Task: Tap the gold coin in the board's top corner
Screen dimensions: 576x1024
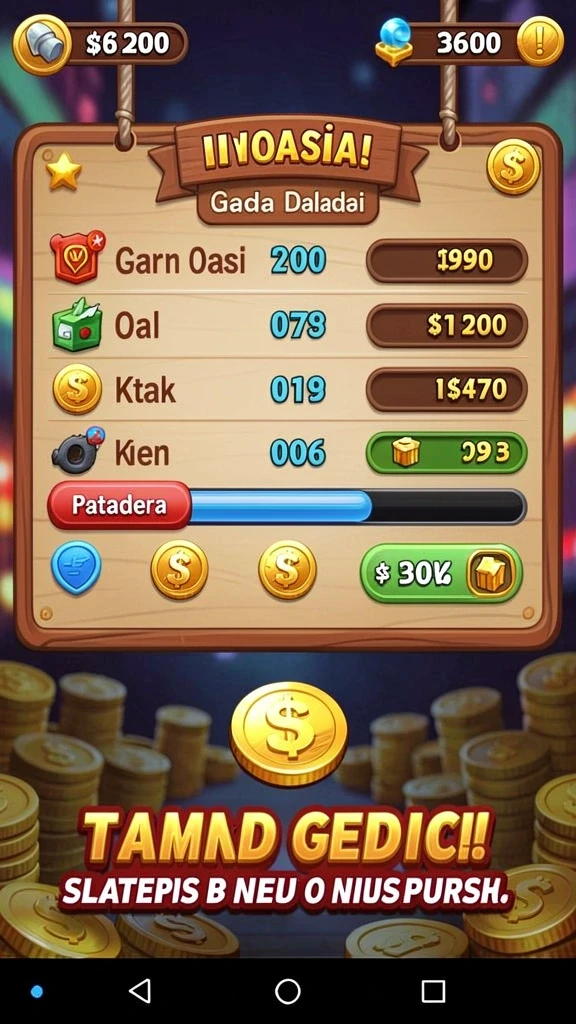Action: [x=513, y=167]
